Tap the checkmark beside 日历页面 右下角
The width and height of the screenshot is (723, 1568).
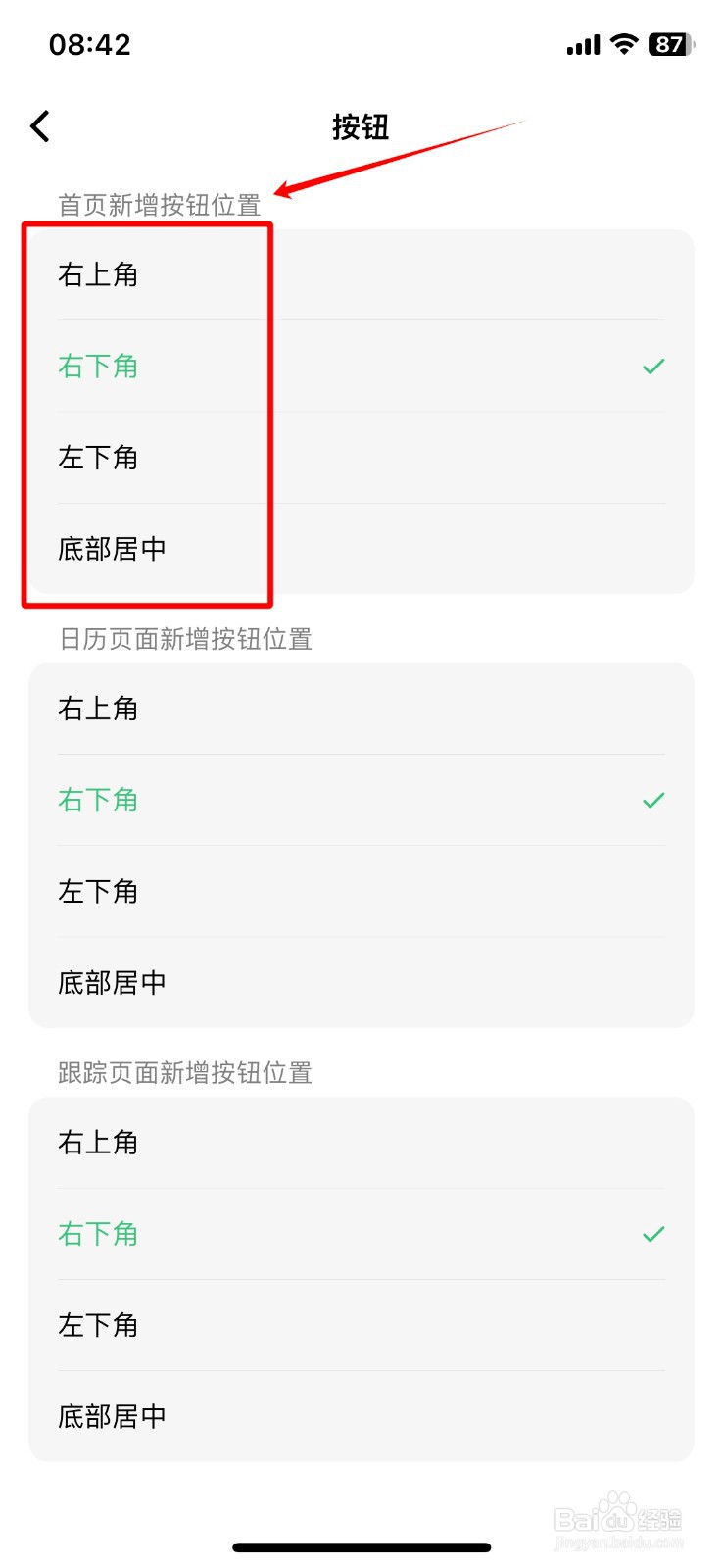pyautogui.click(x=652, y=800)
